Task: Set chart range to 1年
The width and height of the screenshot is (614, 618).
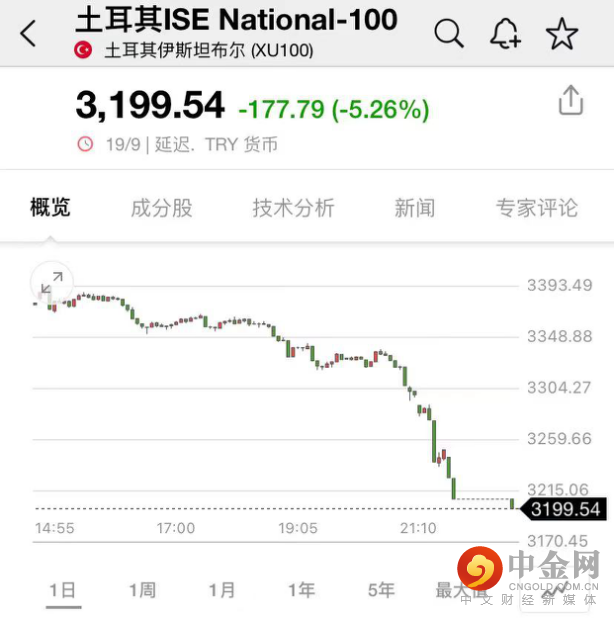Action: (x=301, y=590)
